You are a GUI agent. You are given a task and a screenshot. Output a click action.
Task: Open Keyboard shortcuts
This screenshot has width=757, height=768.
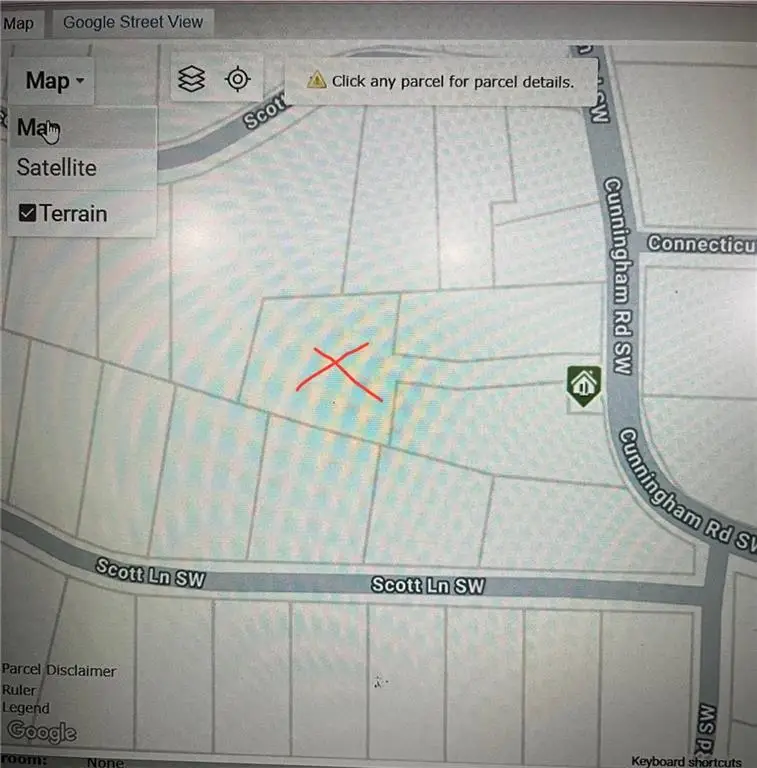coord(686,761)
